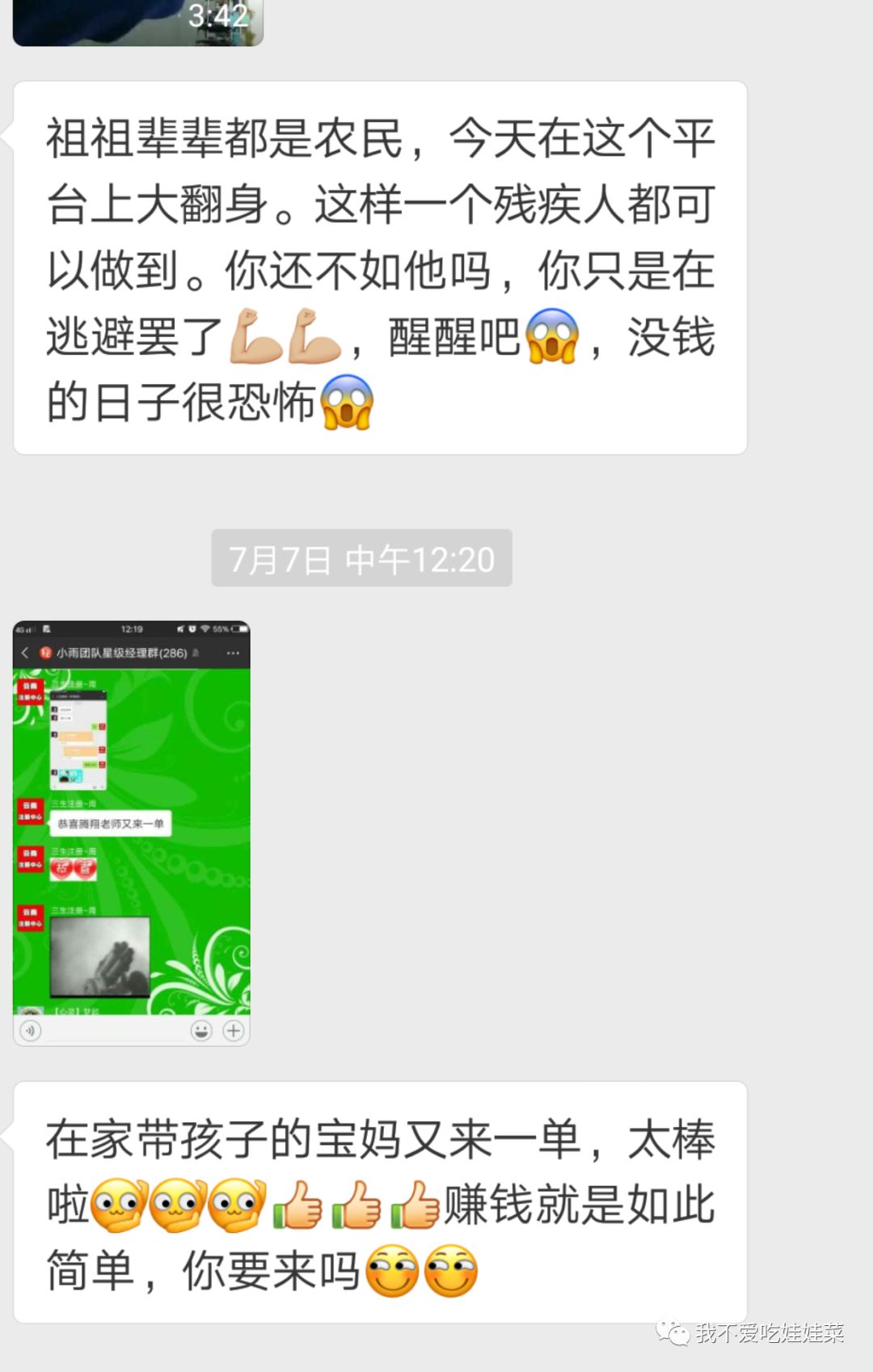This screenshot has height=1372, width=873.
Task: Tap the plus attachment icon in embedded chat
Action: [x=234, y=1031]
